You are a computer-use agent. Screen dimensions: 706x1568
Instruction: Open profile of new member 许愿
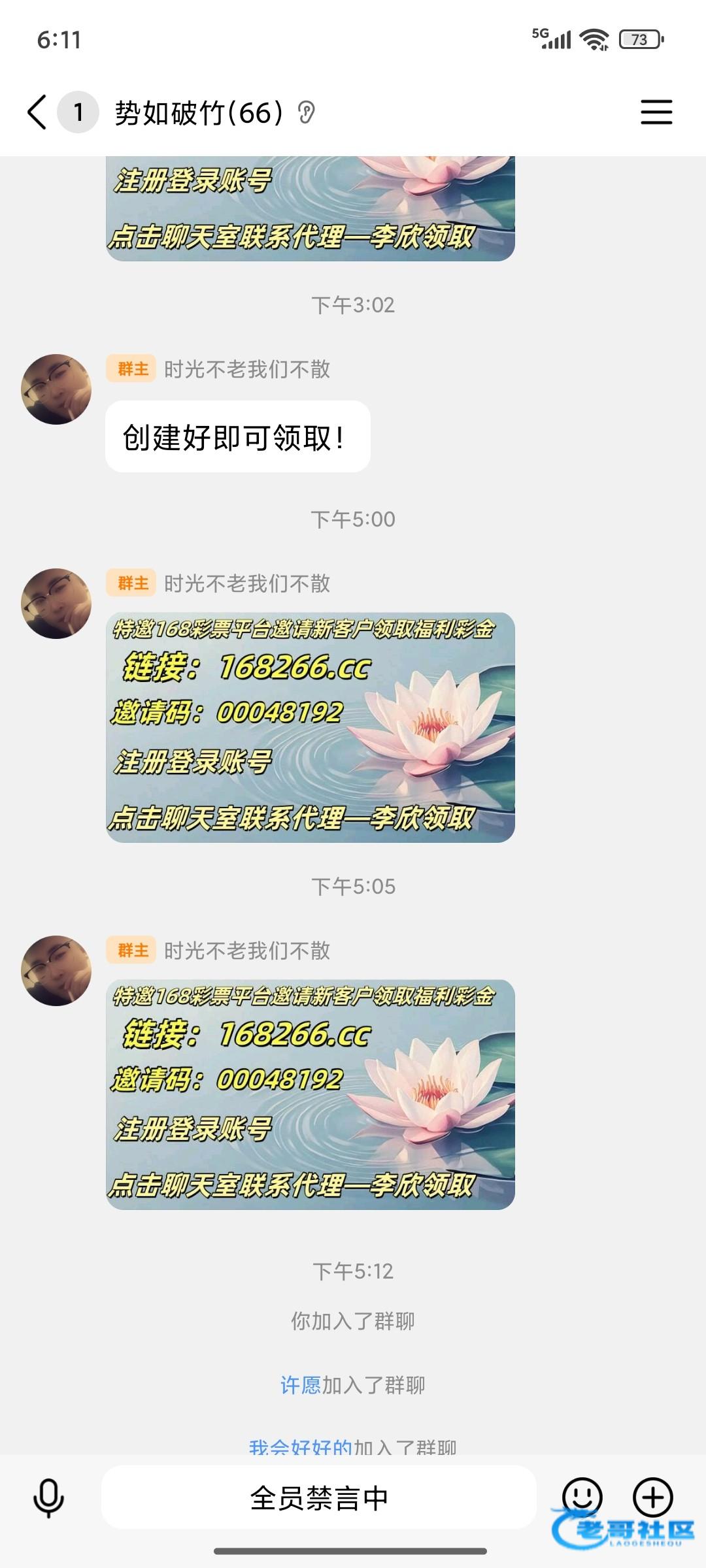301,1384
